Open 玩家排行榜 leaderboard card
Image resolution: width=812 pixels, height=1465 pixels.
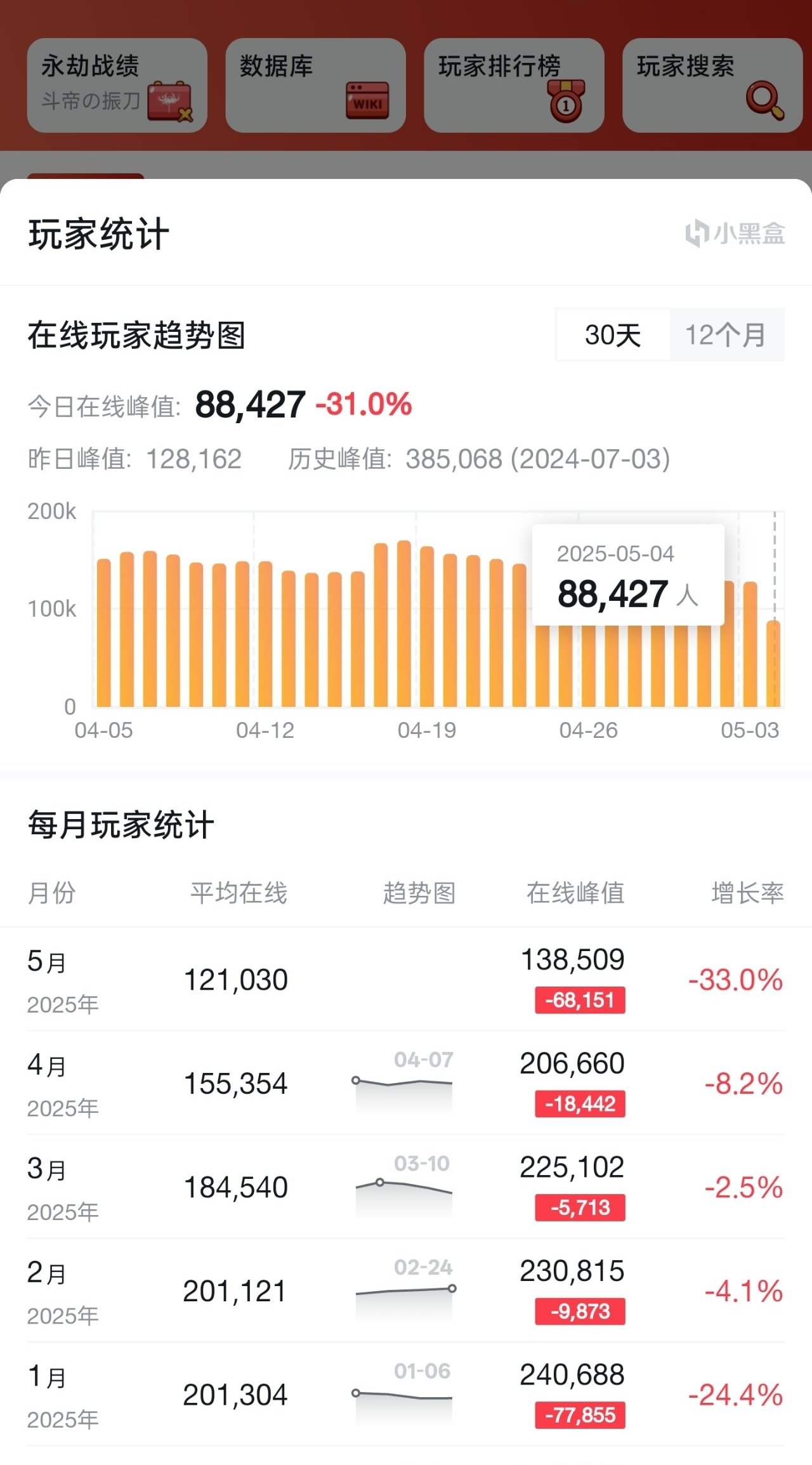tap(514, 86)
